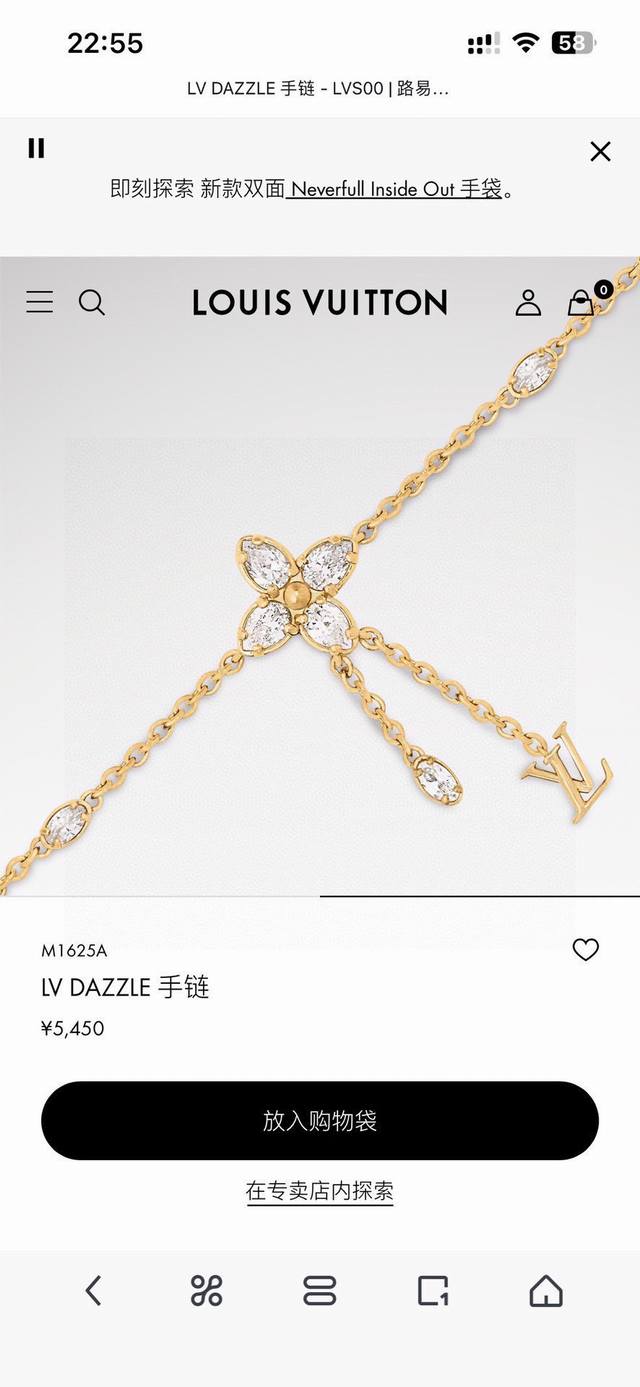Screen dimensions: 640x1387
Task: Add LV DAZZLE bracelet to wishlist
Action: [x=586, y=950]
